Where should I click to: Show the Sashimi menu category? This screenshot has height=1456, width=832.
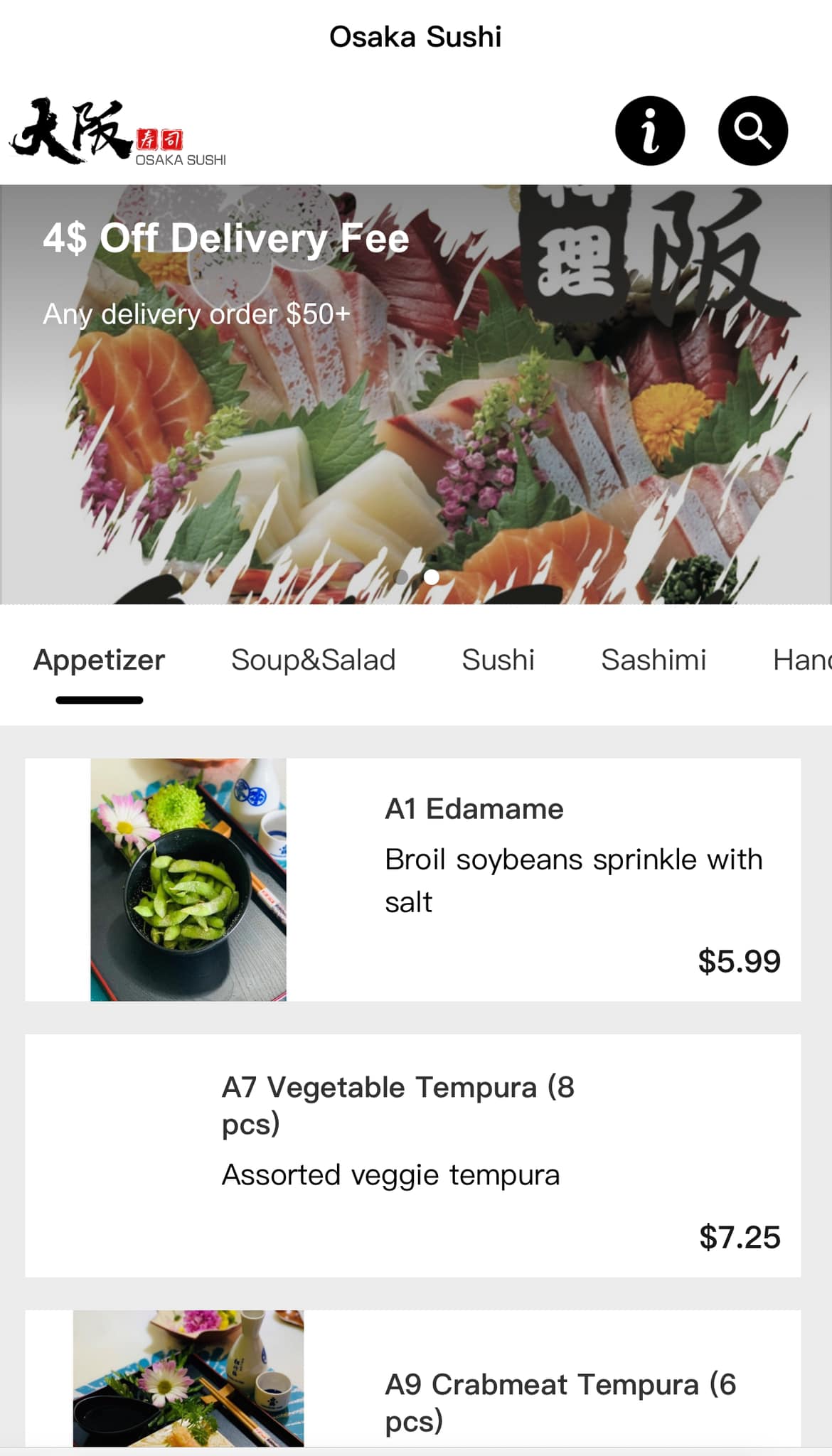tap(653, 660)
